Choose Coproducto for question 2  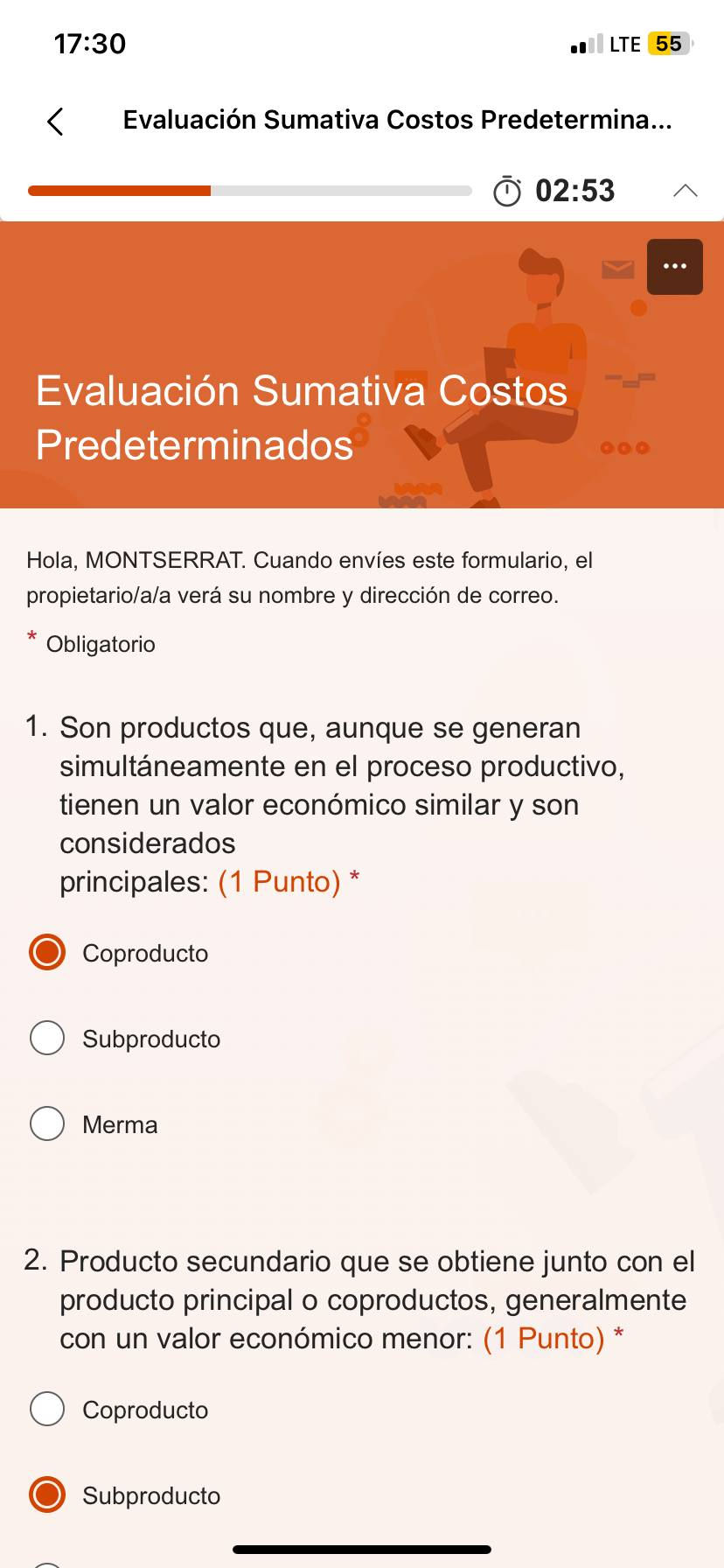pyautogui.click(x=47, y=1410)
